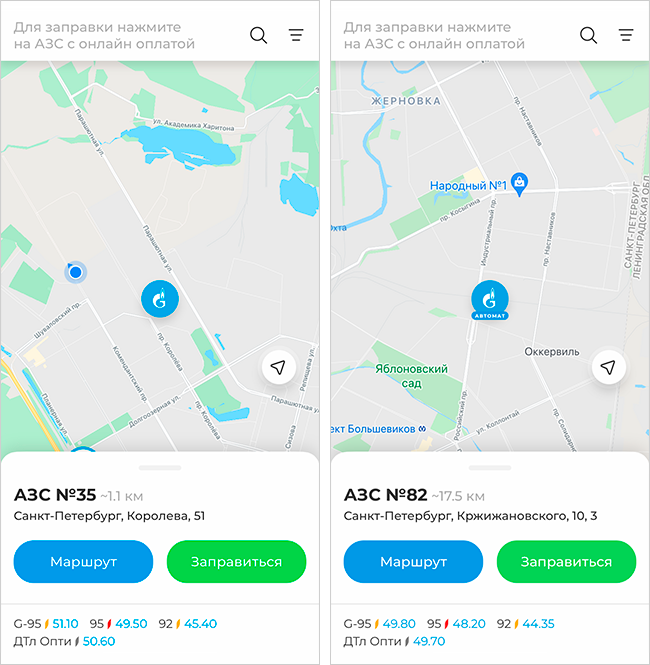Tap the handle of the АЗС №82 card
Viewport: 650px width, 665px height.
(489, 467)
